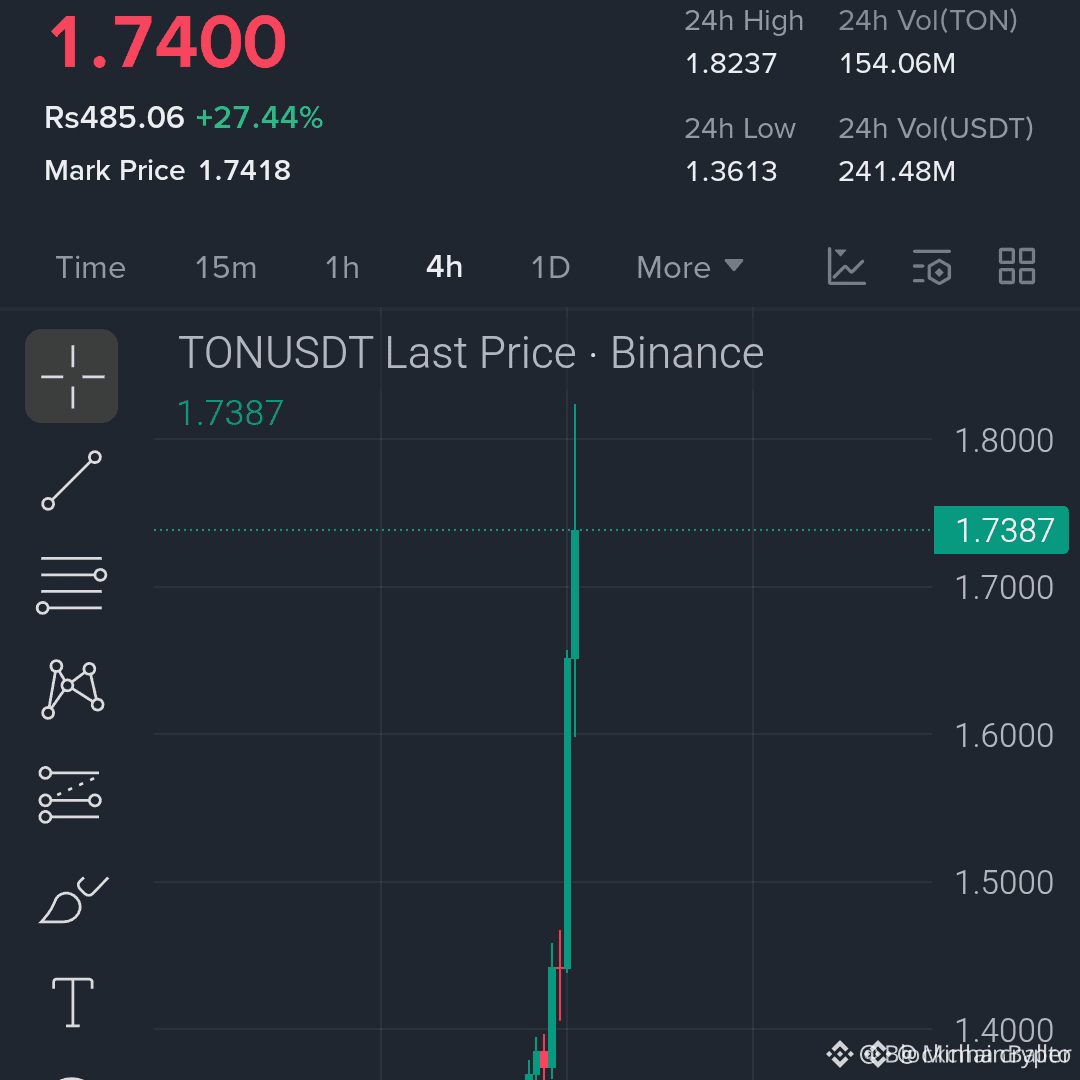
Task: Pick the trend line drawing tool
Action: 72,481
